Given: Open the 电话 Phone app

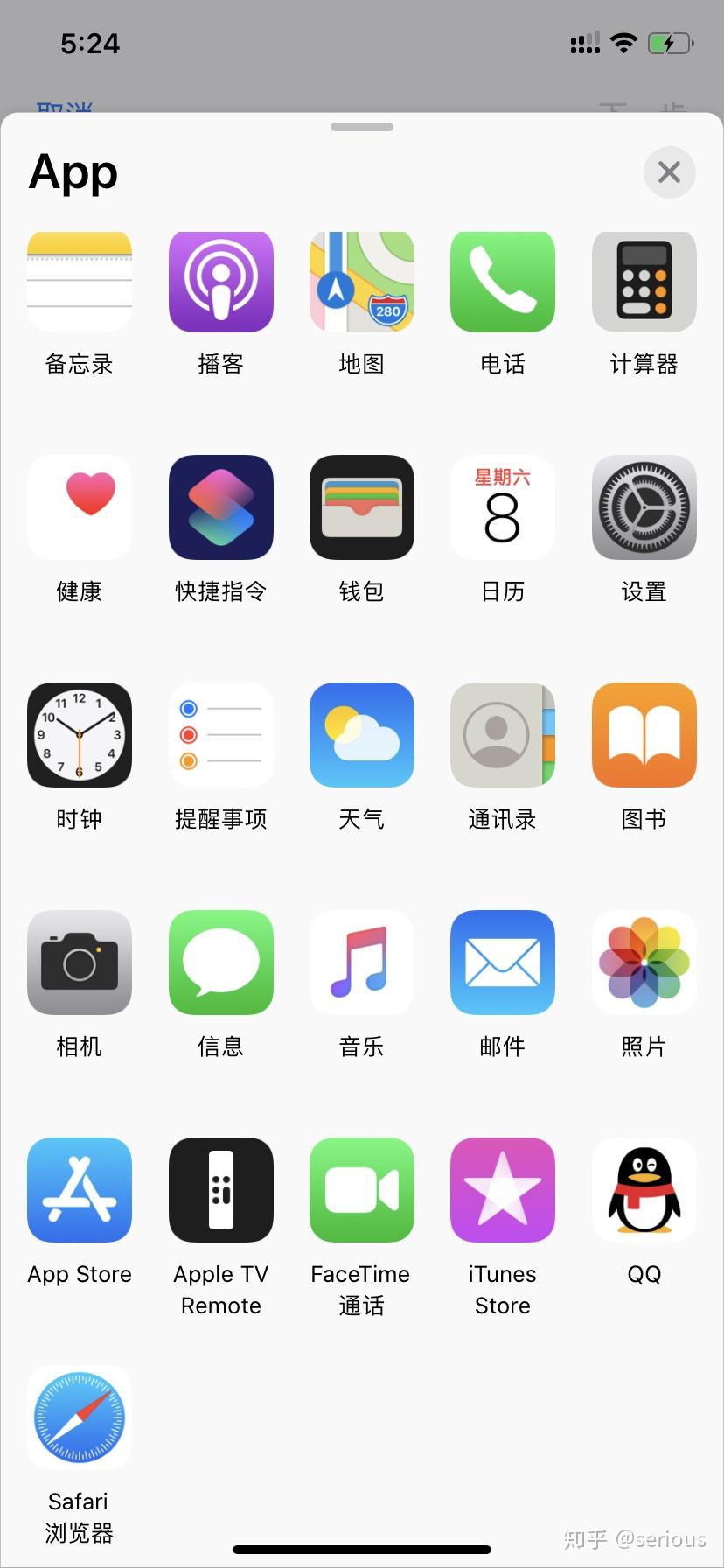Looking at the screenshot, I should [503, 282].
